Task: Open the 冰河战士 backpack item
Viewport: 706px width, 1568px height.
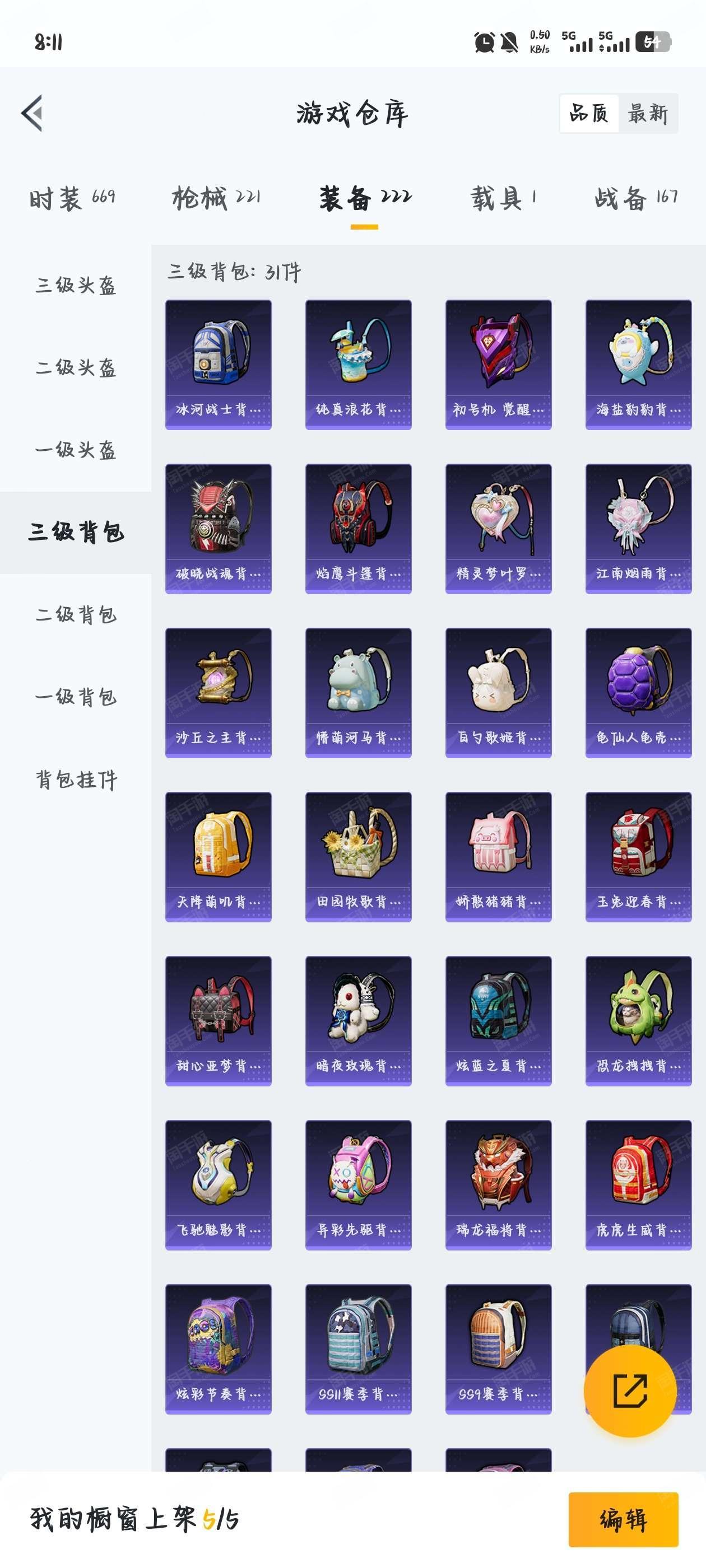Action: [x=219, y=365]
